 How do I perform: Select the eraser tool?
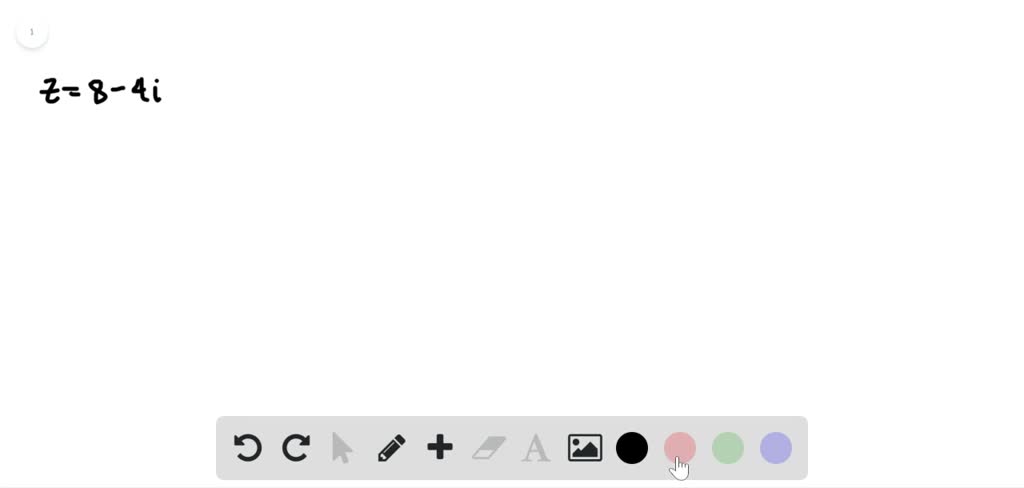pos(488,447)
